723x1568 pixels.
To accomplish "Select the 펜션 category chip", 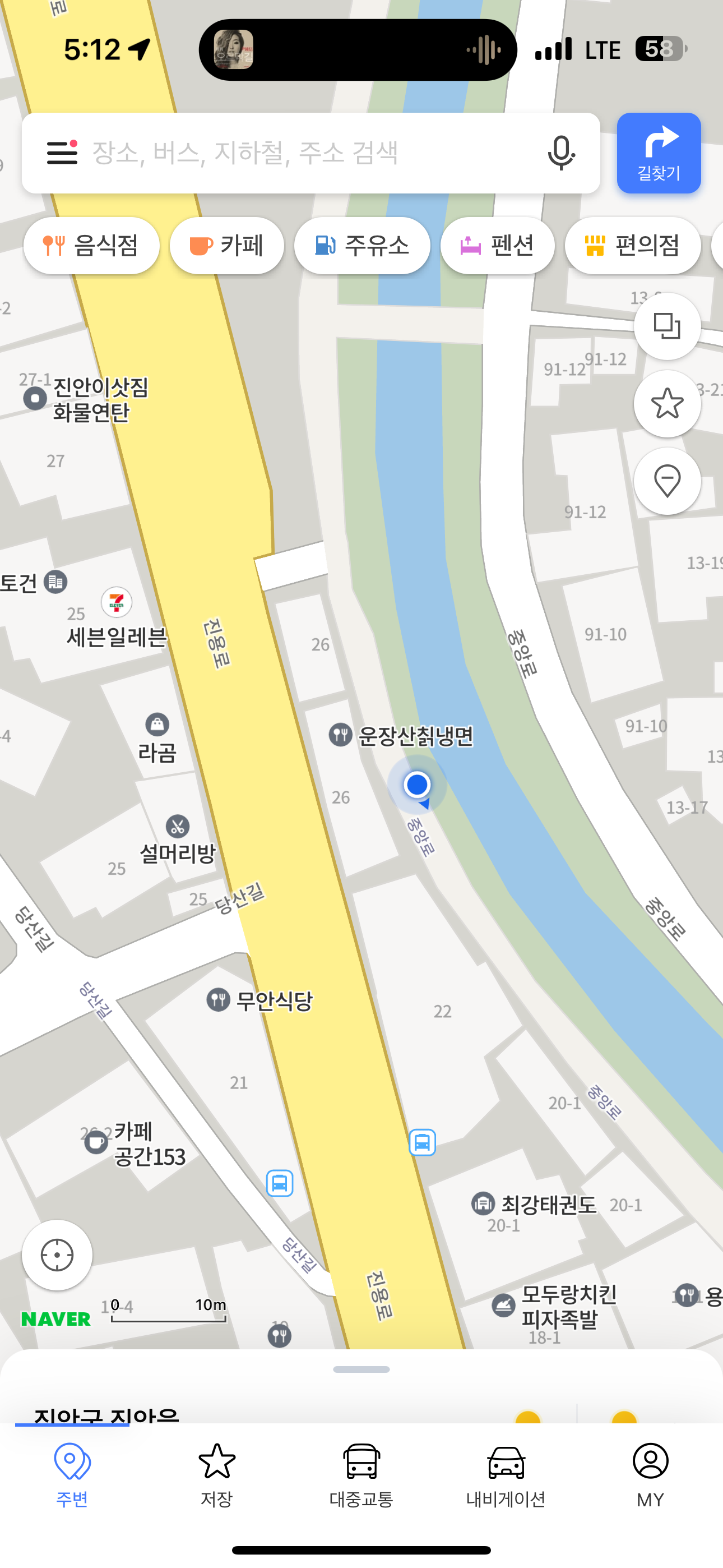I will point(497,246).
